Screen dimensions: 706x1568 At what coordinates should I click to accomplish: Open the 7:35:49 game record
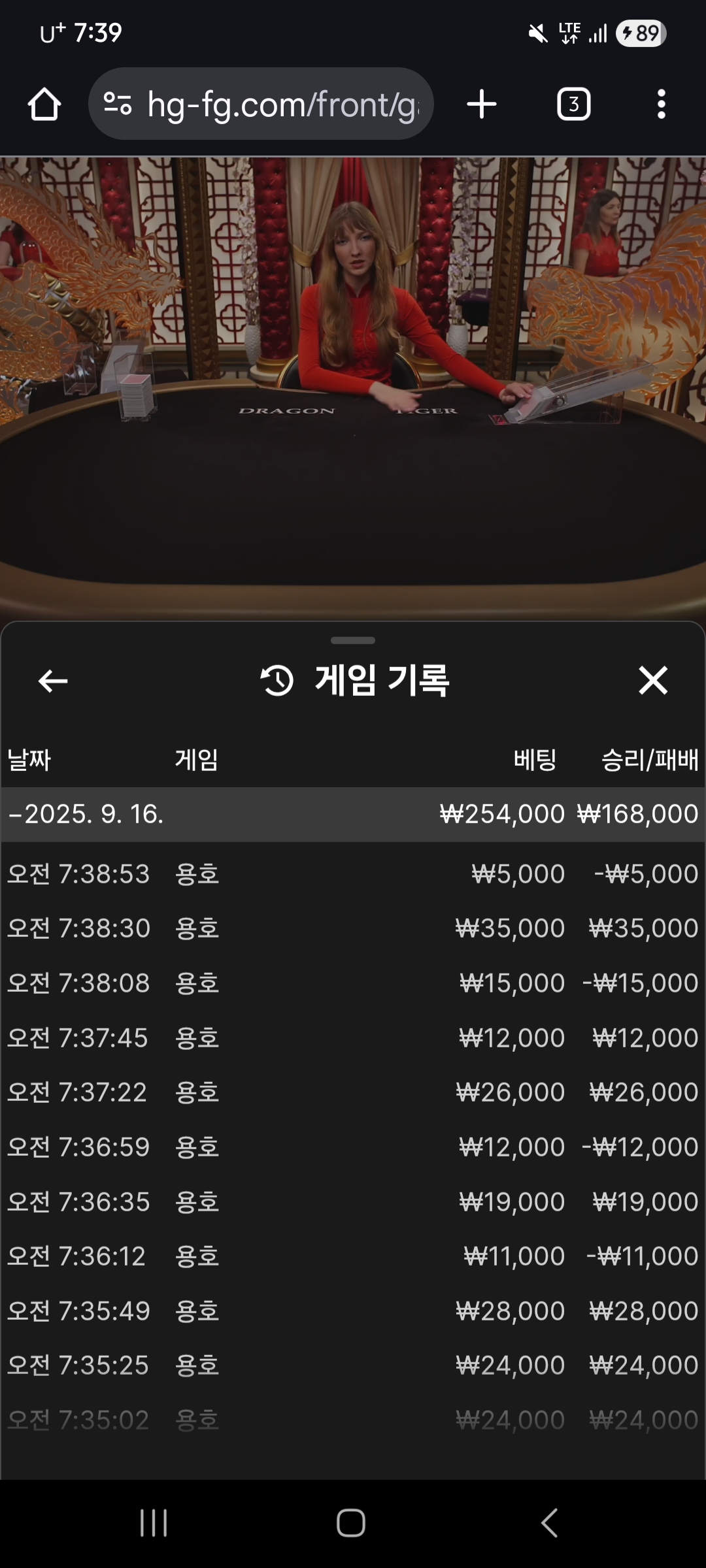tap(353, 1311)
